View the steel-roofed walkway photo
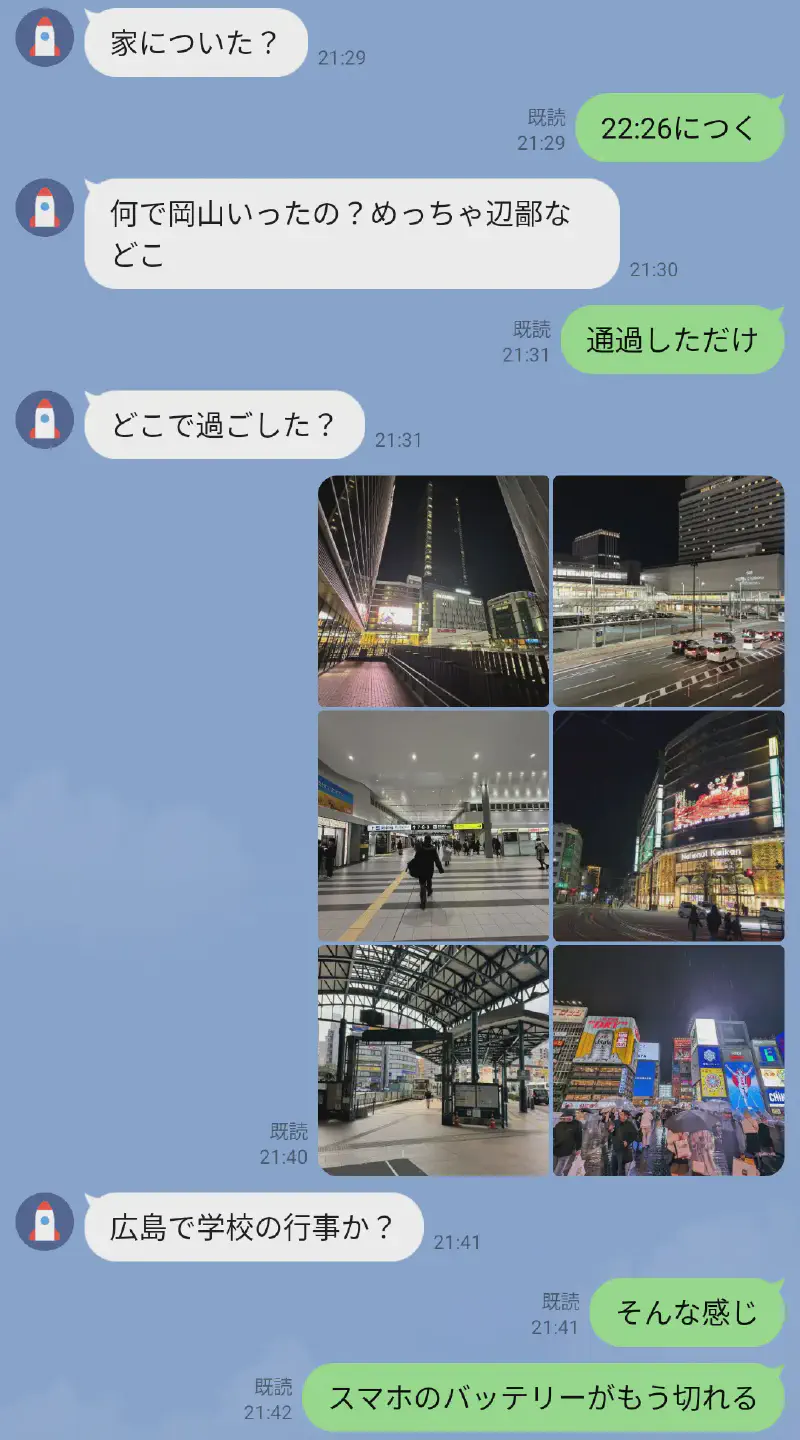 (x=433, y=1060)
